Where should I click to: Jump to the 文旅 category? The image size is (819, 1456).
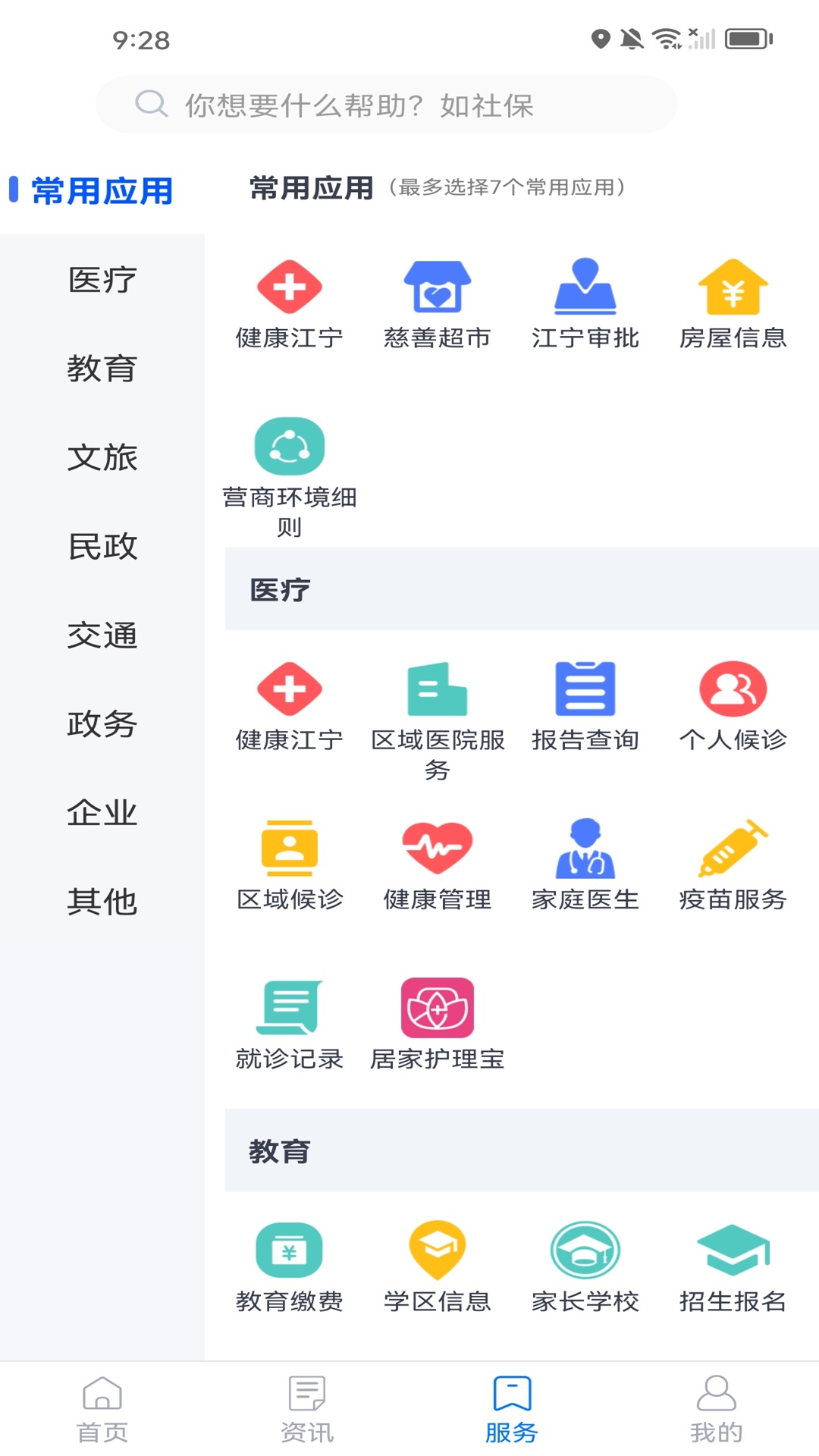102,457
